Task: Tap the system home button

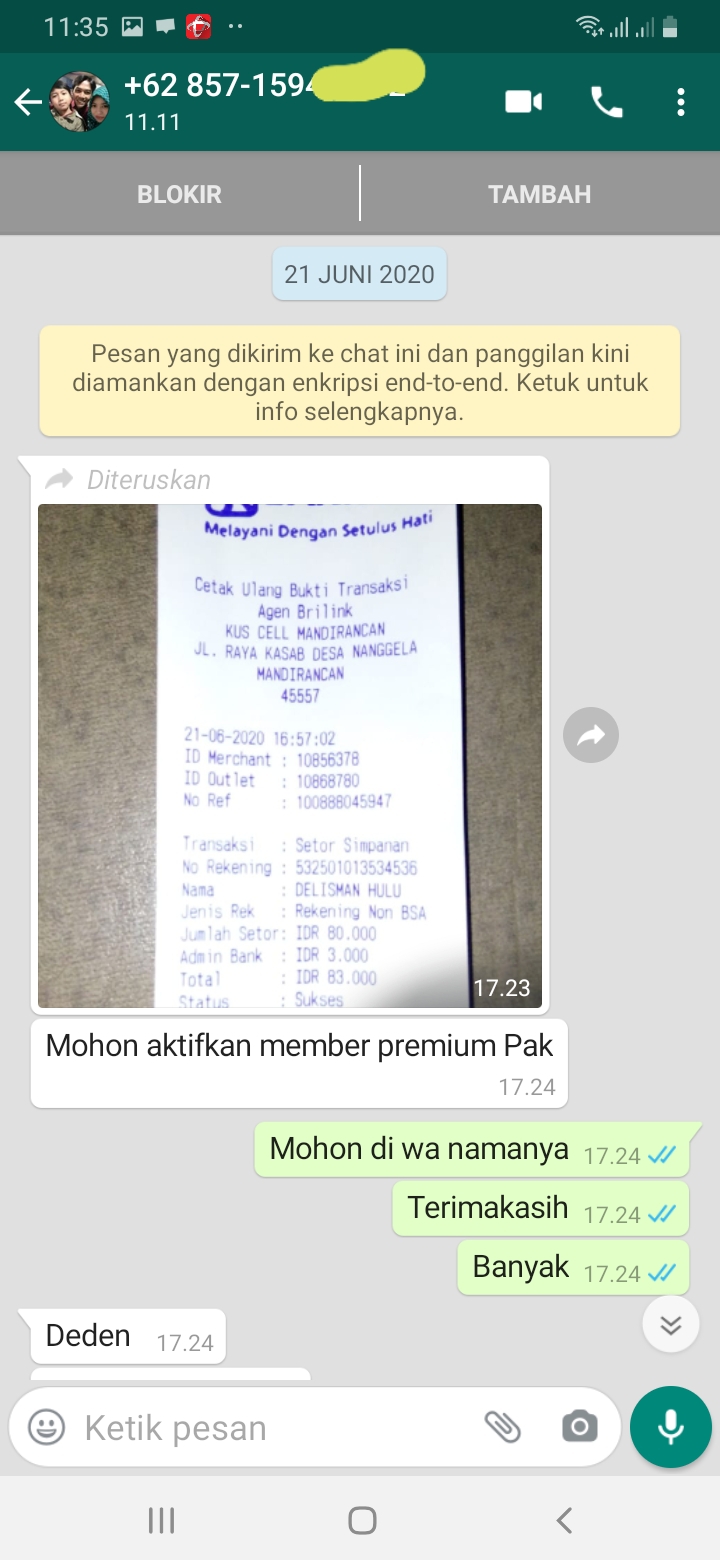Action: point(362,1521)
